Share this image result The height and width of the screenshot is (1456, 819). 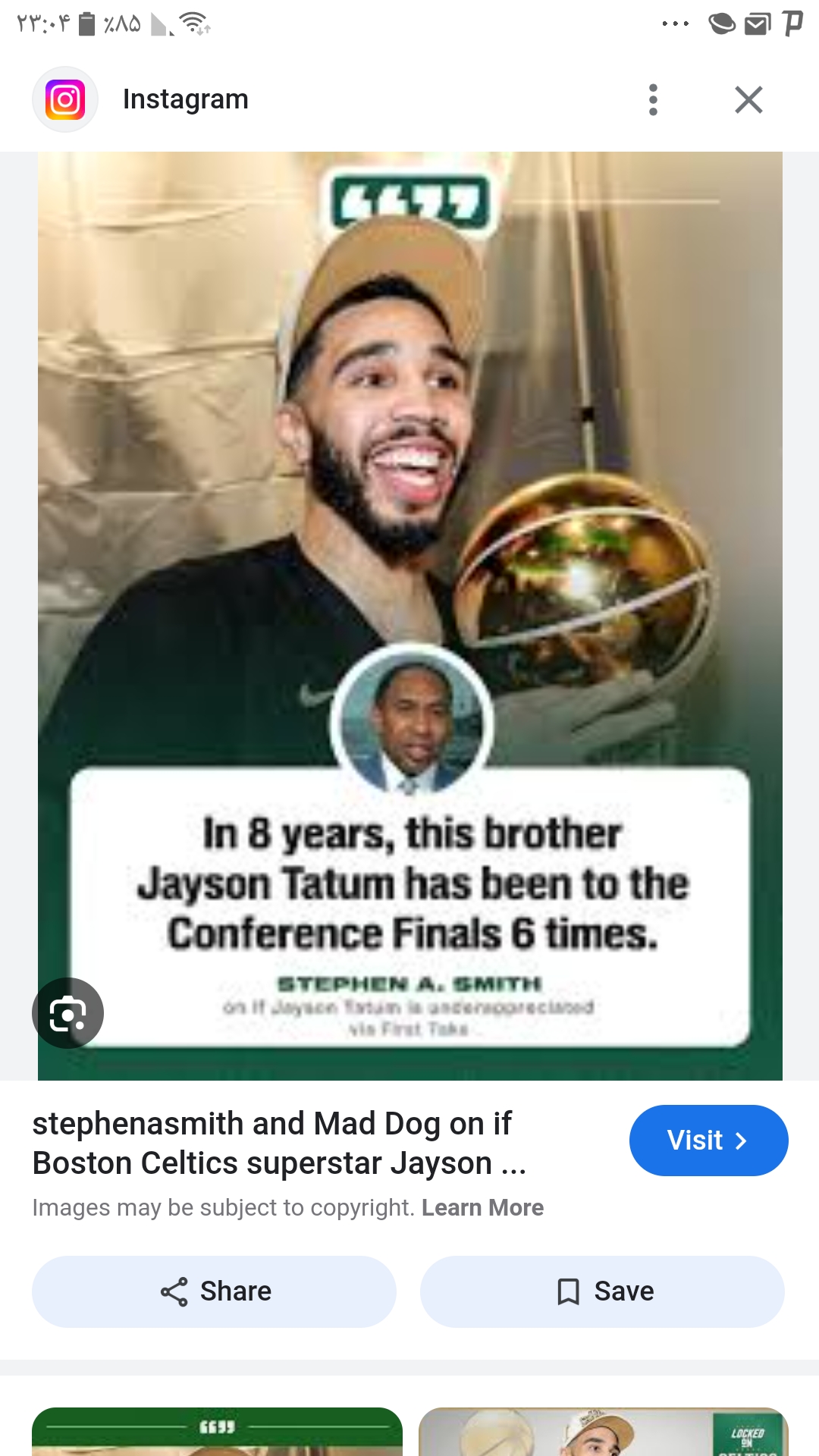click(x=214, y=1291)
